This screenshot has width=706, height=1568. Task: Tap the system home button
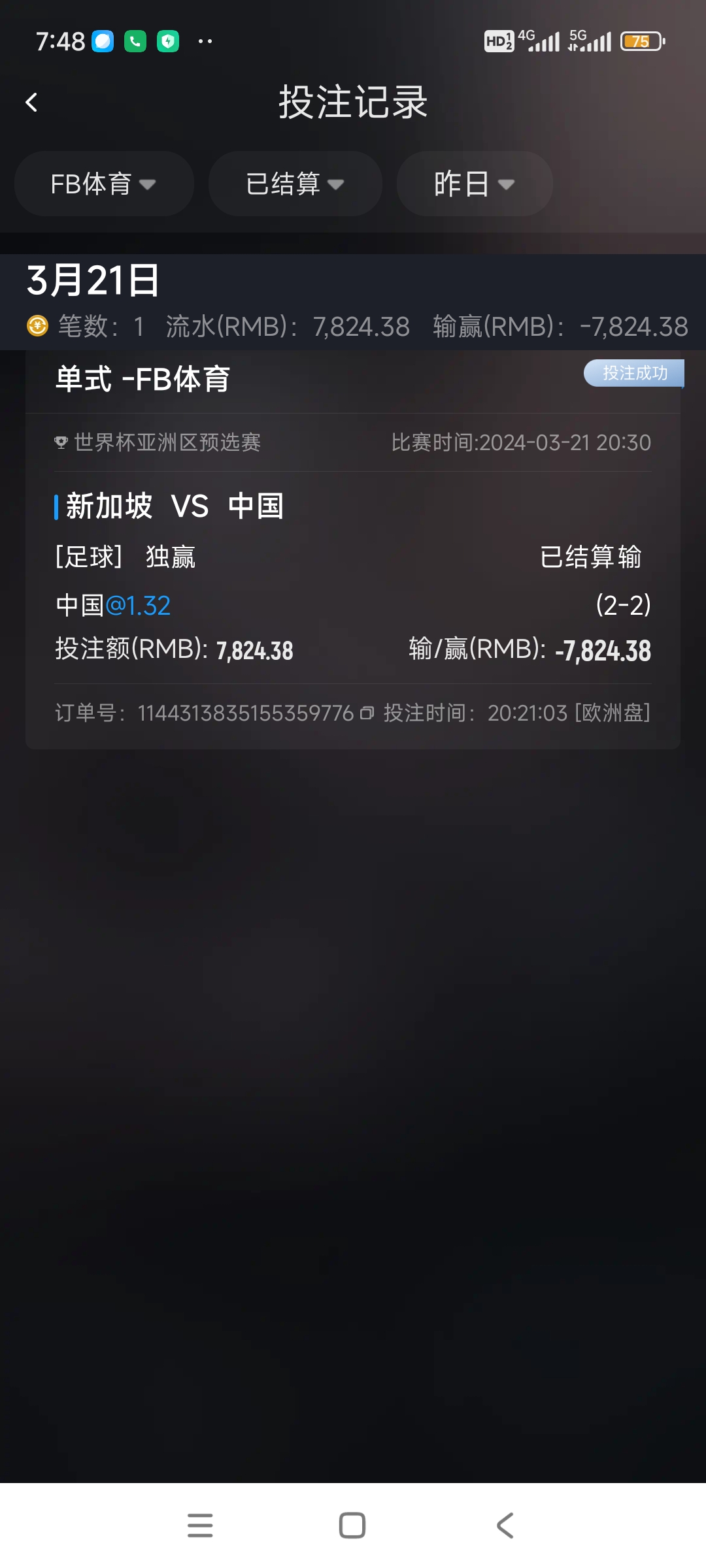(x=352, y=1526)
